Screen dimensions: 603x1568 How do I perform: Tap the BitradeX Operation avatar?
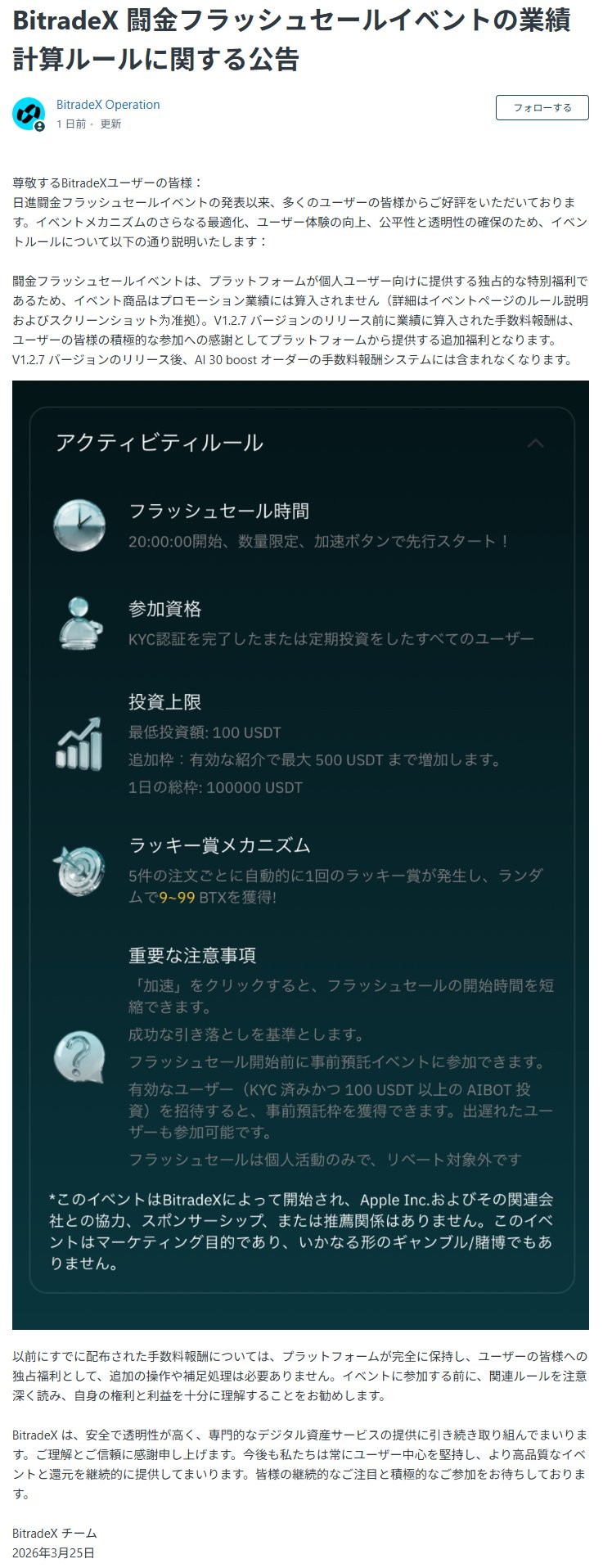(x=29, y=114)
